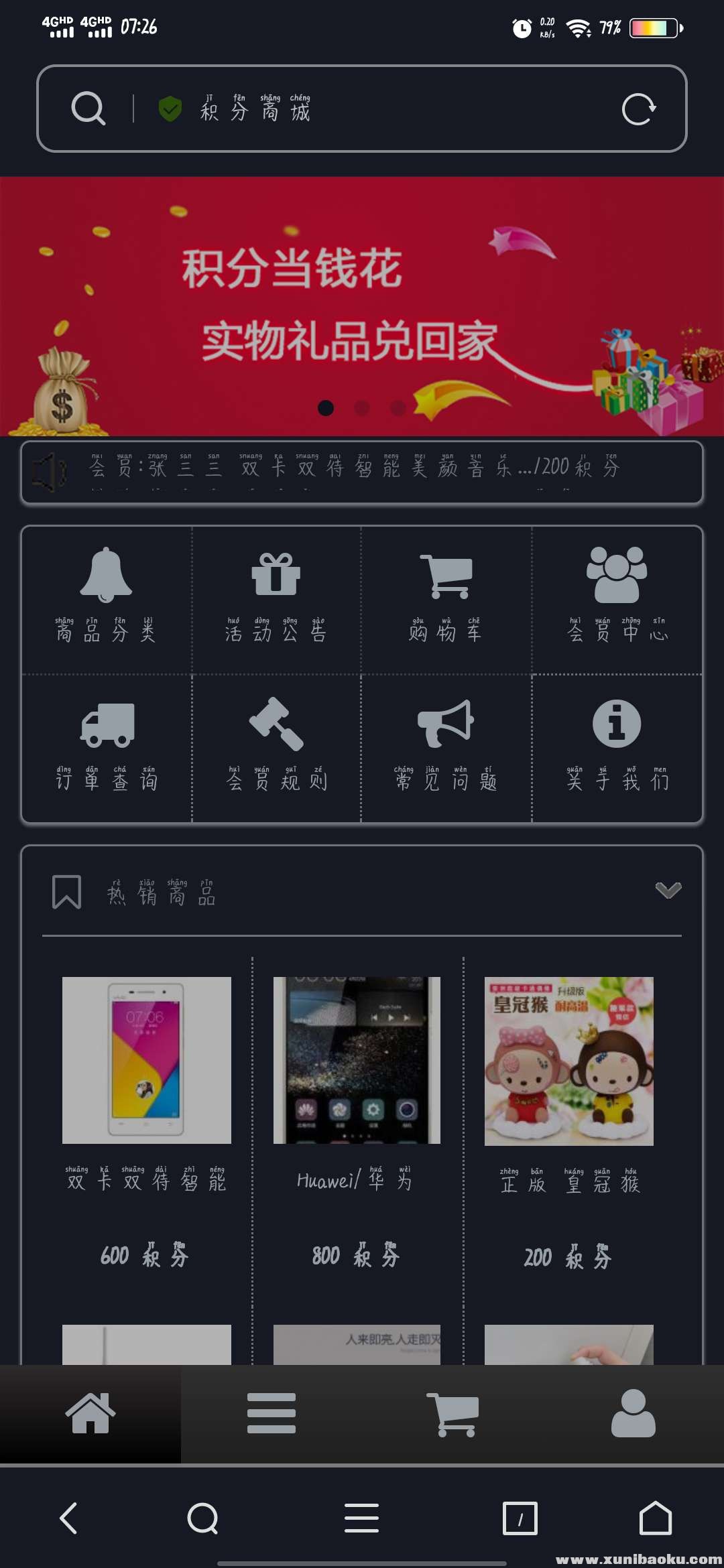Open the menu list tab in bottom bar
The image size is (724, 1568).
(271, 1413)
